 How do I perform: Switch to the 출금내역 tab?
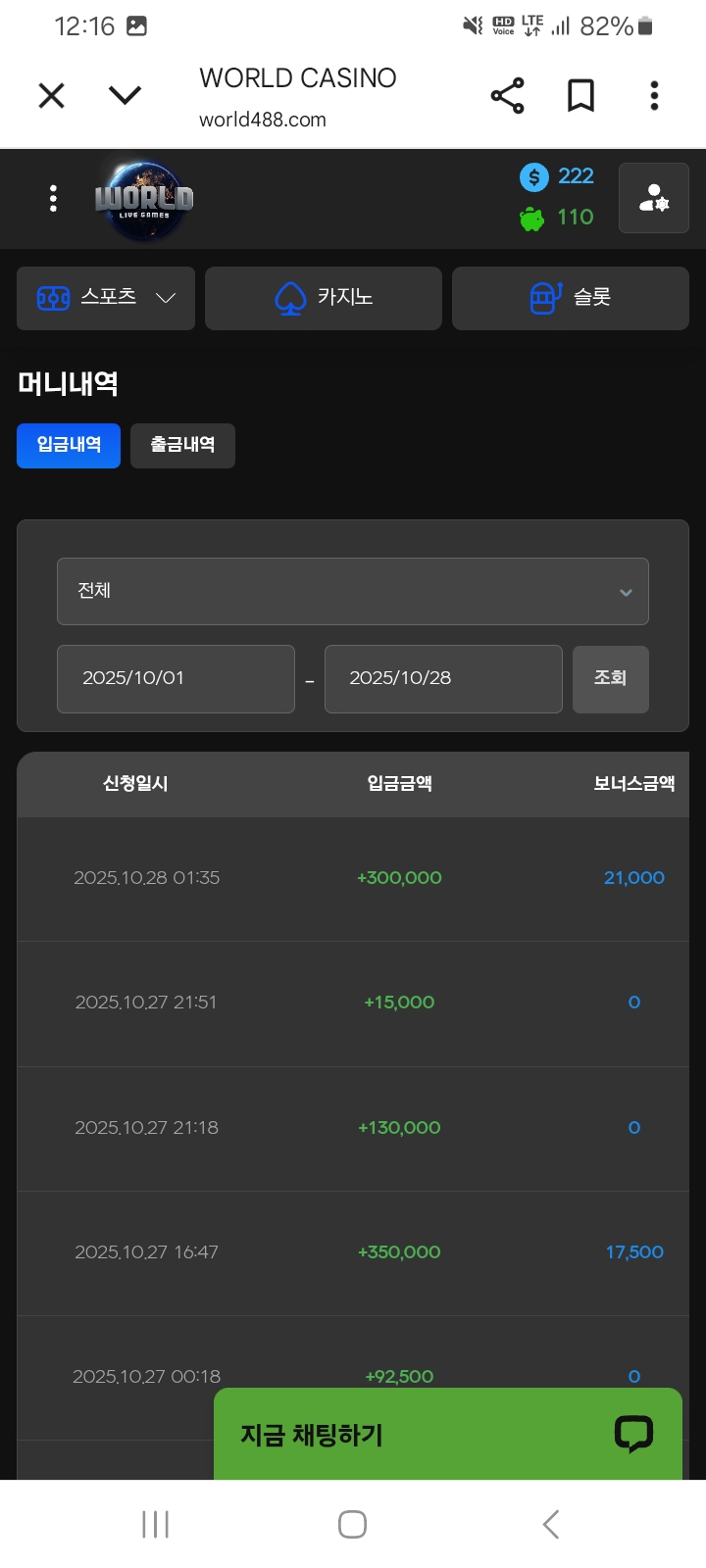coord(182,445)
